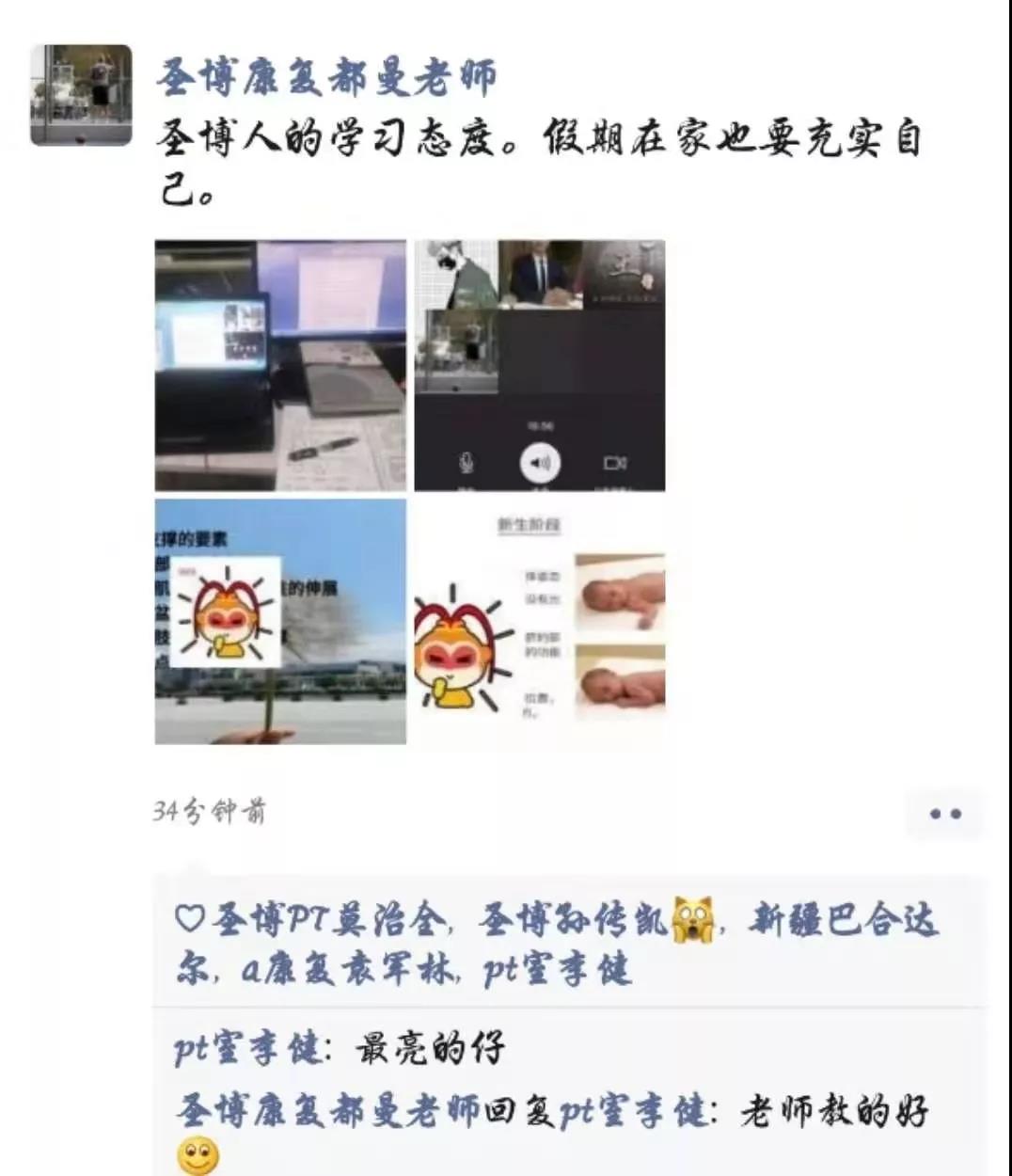
Task: Open the poster's profile avatar
Action: (x=81, y=95)
